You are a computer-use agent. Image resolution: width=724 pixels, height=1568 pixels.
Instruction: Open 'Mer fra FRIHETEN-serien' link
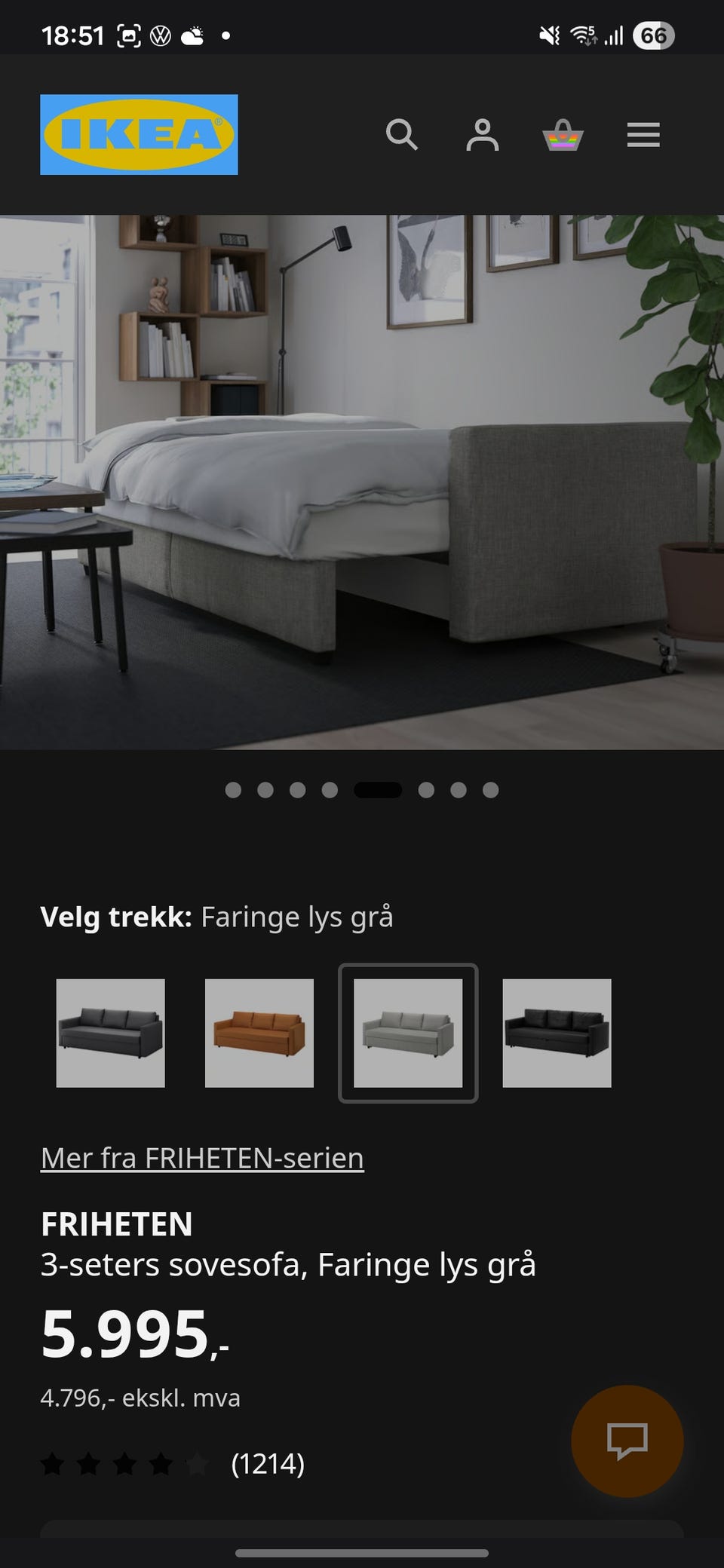click(201, 1159)
